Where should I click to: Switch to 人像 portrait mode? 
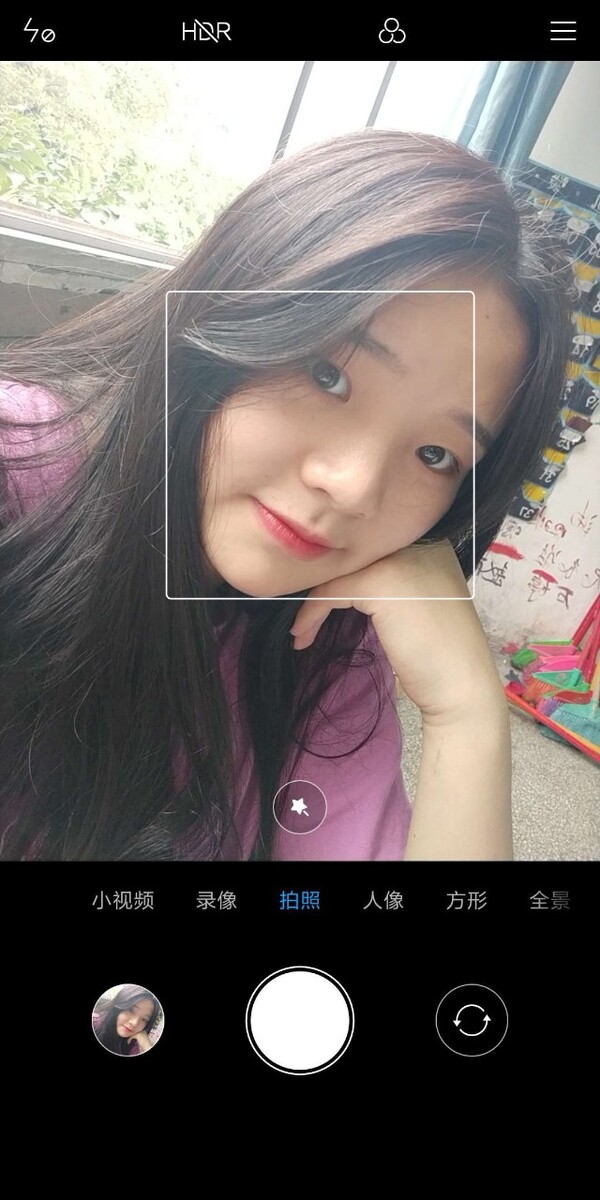coord(383,900)
